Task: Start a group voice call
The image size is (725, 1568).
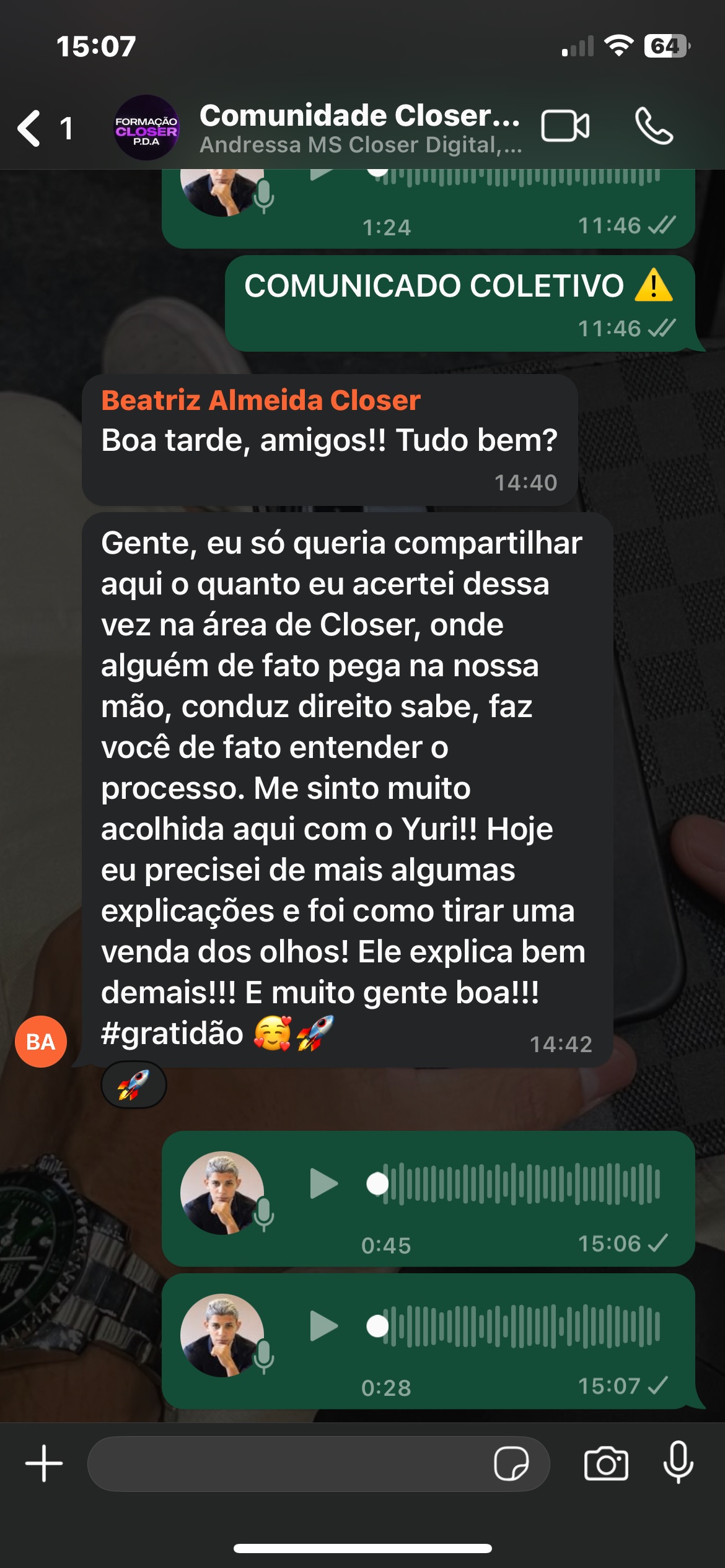Action: (x=654, y=126)
